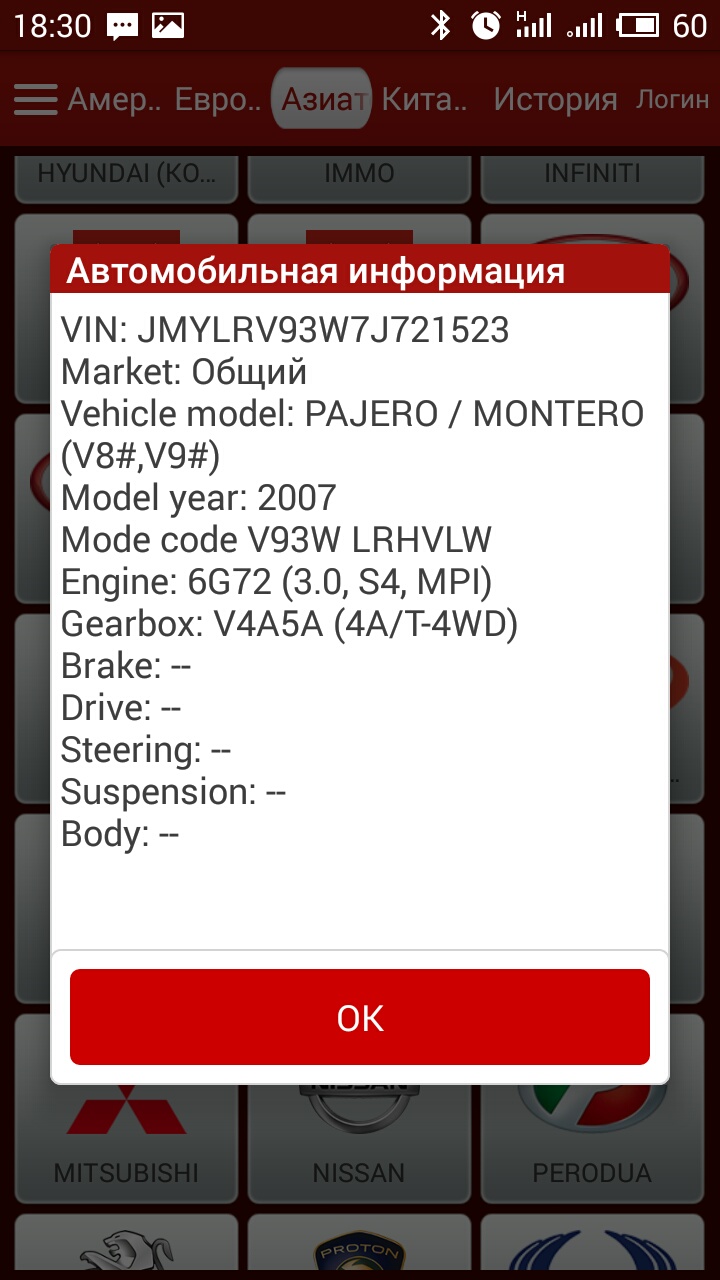Open the История tab

coord(555,100)
